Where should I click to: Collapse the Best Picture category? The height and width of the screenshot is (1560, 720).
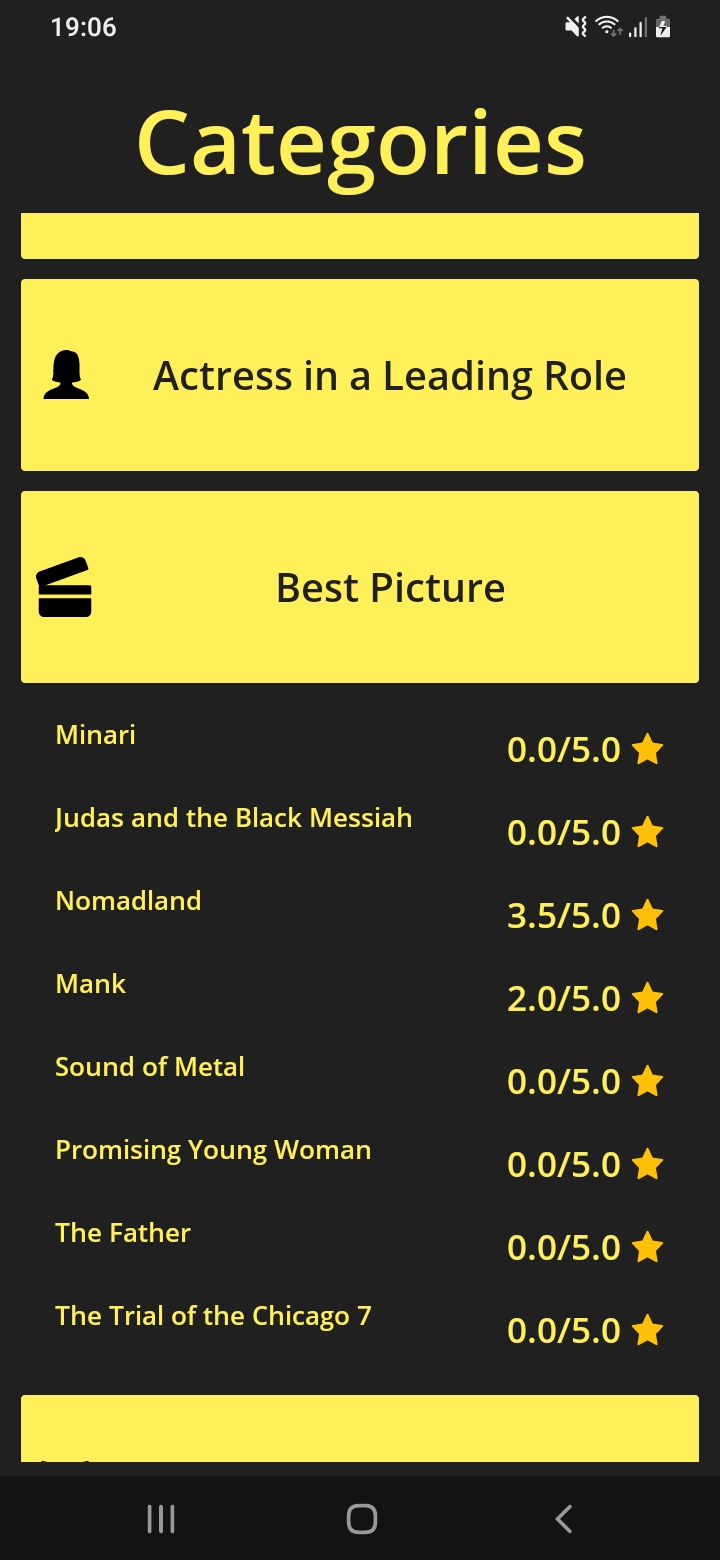click(360, 587)
